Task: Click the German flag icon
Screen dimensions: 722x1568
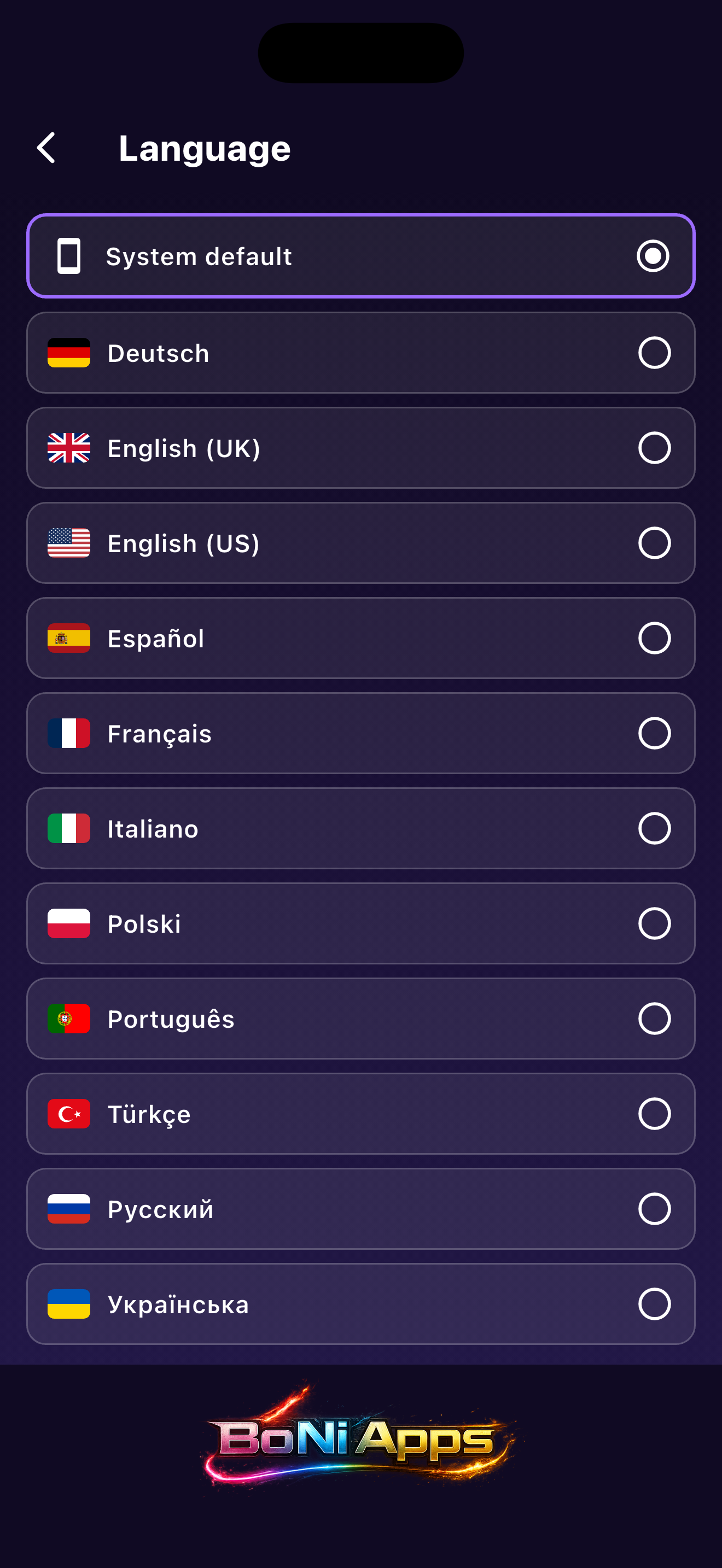Action: 68,353
